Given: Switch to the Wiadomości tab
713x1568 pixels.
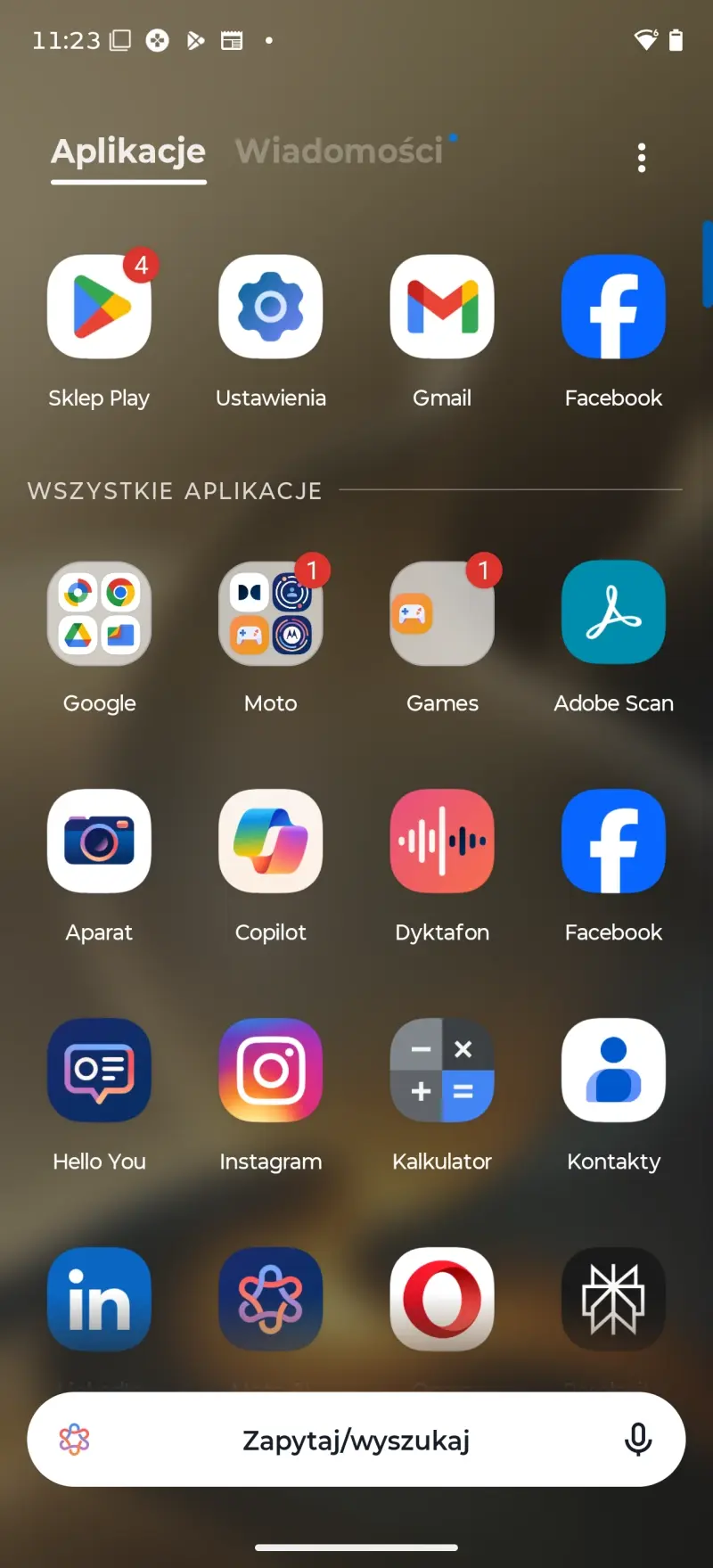Looking at the screenshot, I should pos(340,152).
